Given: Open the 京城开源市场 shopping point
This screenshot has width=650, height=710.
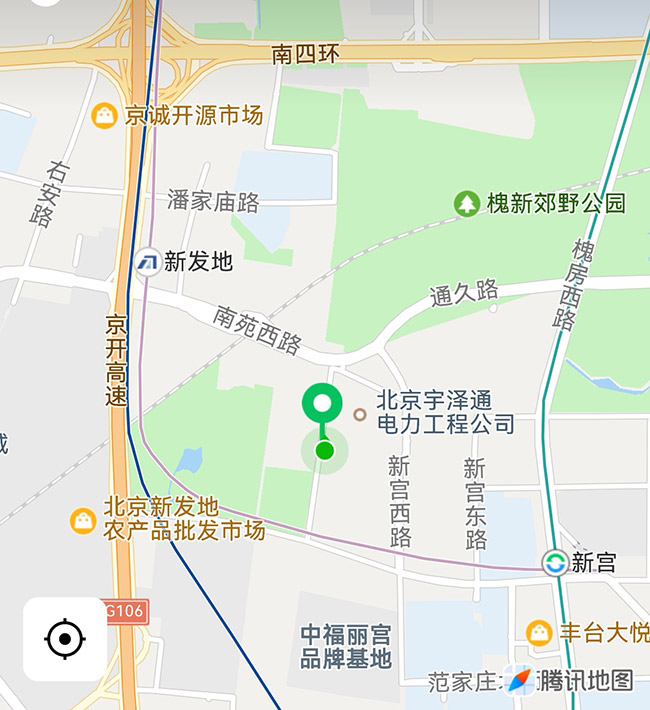Looking at the screenshot, I should click(103, 116).
